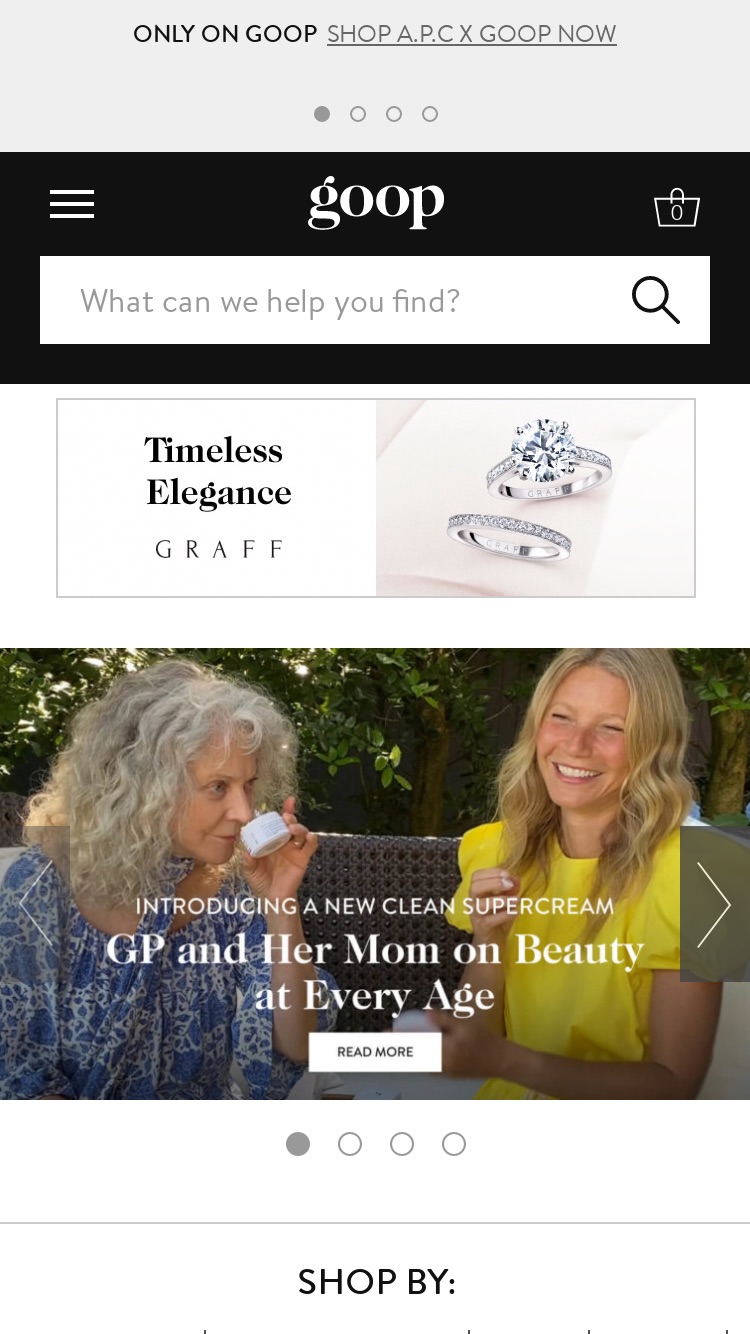Tap Read More on the supercream story
Viewport: 750px width, 1334px height.
pos(375,1052)
